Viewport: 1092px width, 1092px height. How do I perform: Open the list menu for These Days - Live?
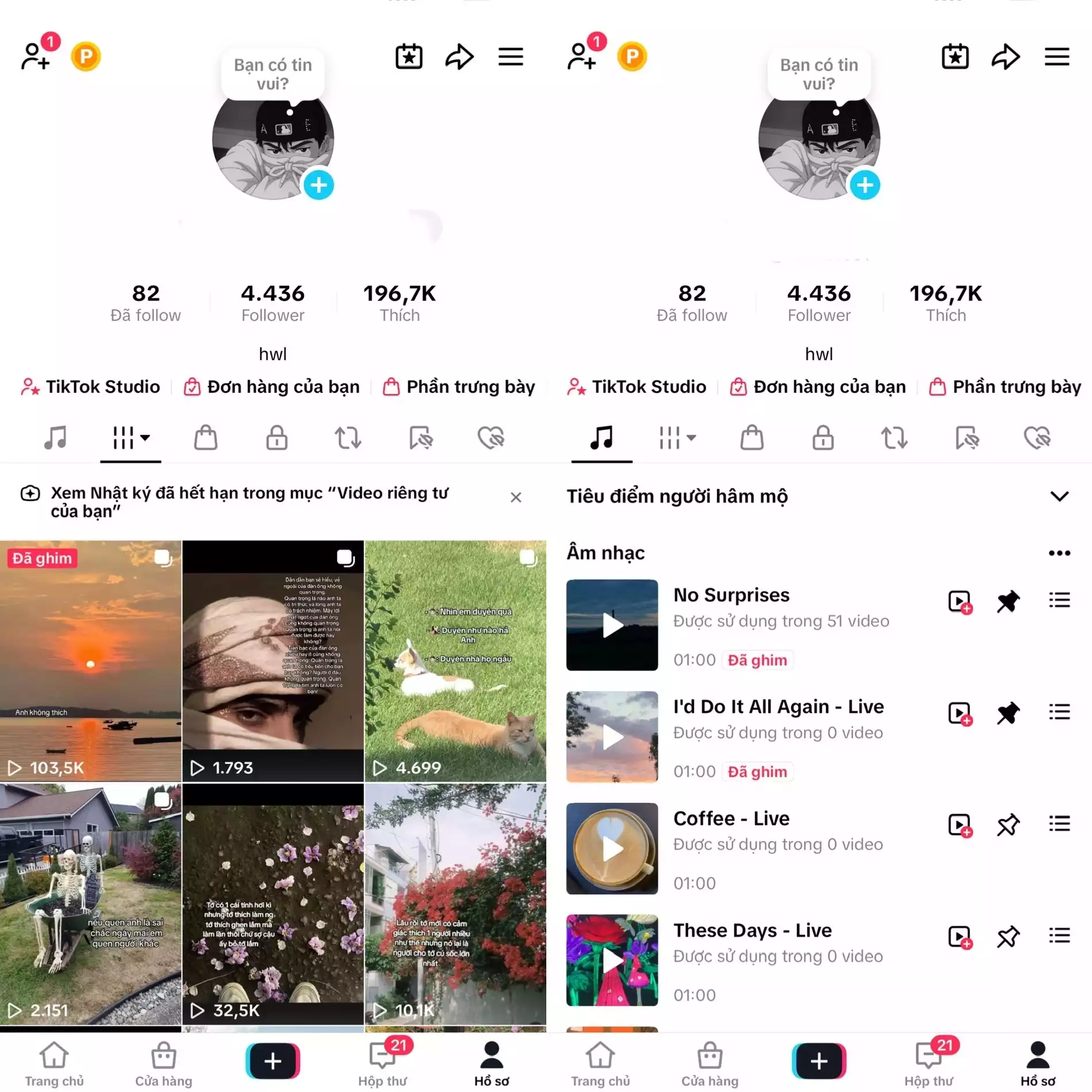1059,936
